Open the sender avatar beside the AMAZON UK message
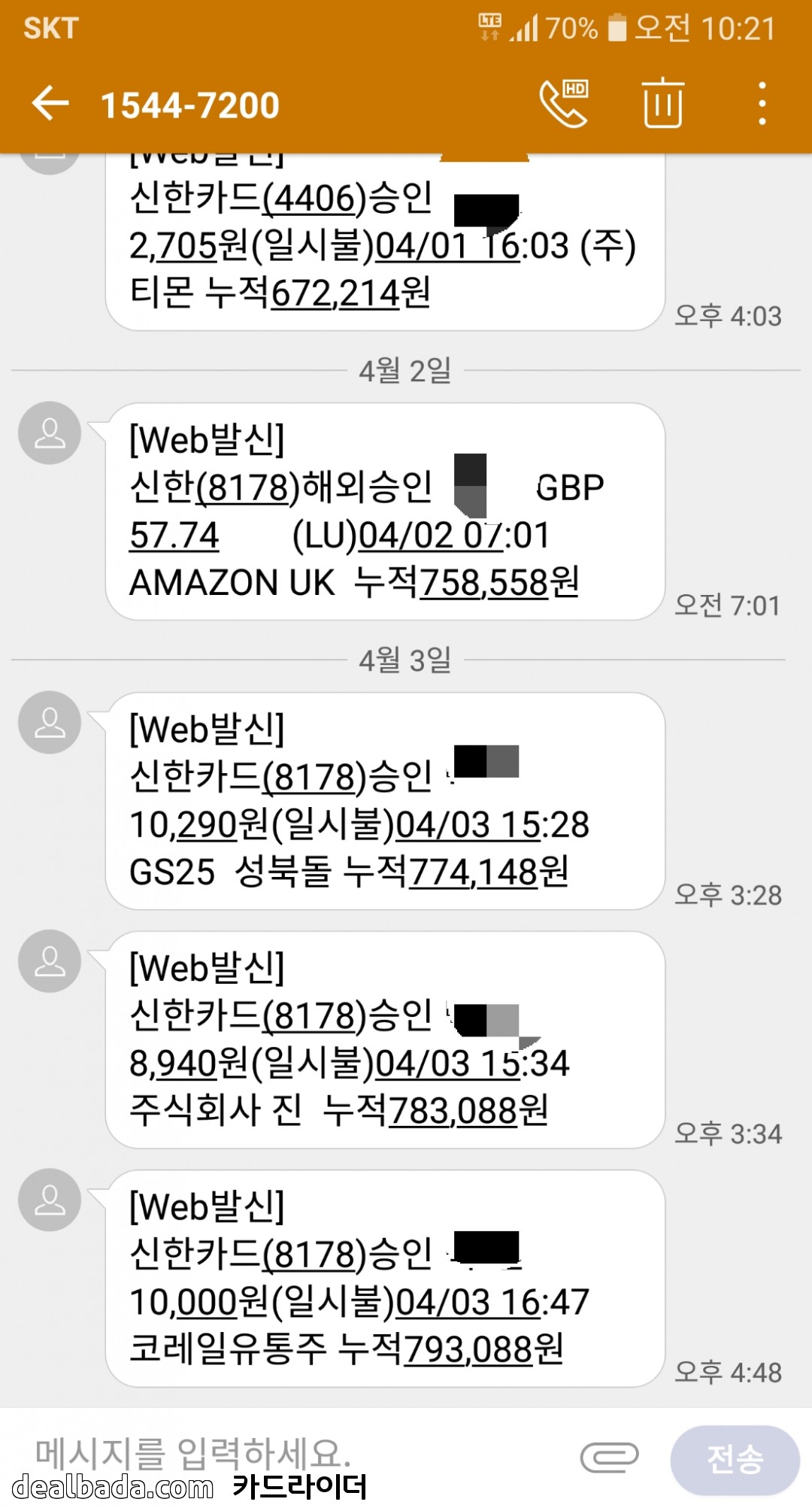The height and width of the screenshot is (1508, 812). point(50,433)
